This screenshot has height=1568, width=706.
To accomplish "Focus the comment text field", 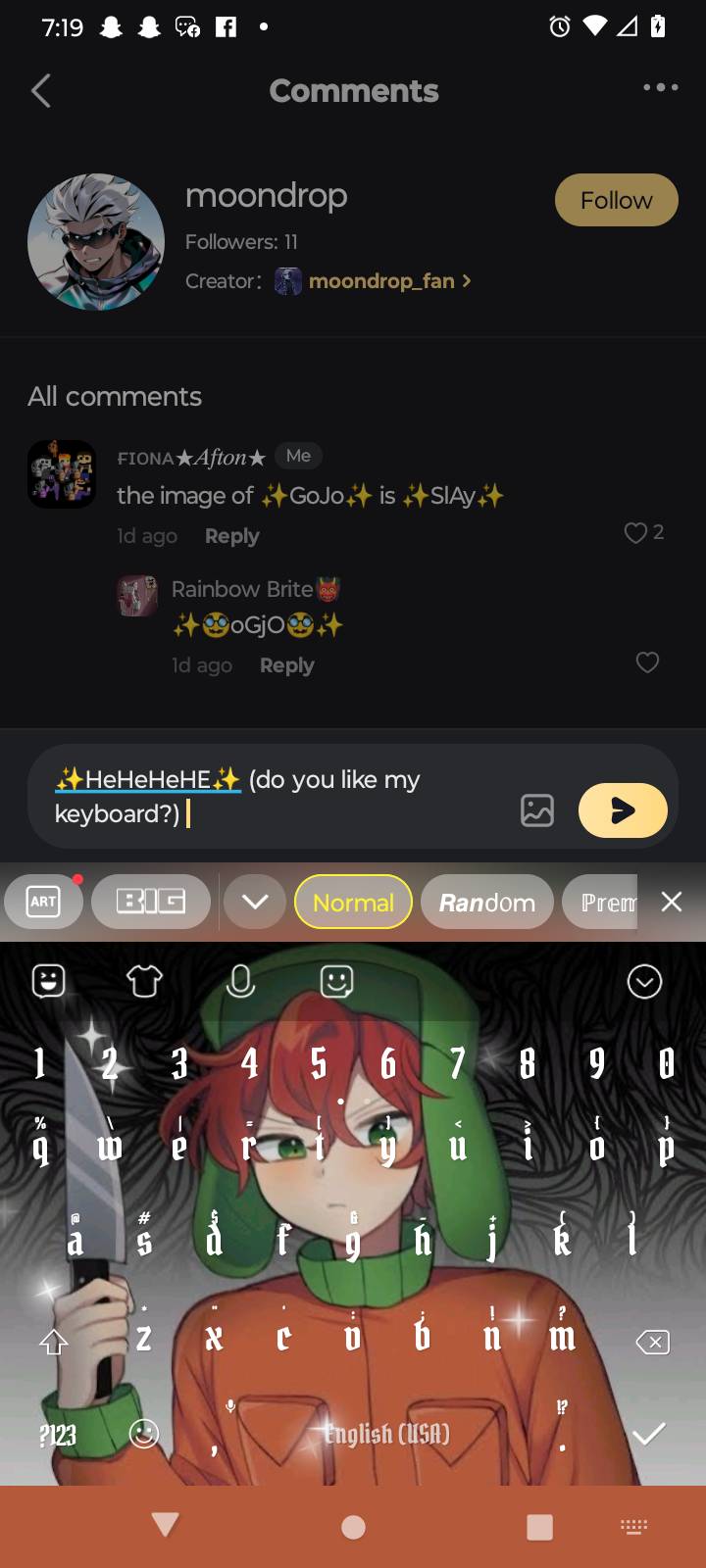I will coord(275,796).
